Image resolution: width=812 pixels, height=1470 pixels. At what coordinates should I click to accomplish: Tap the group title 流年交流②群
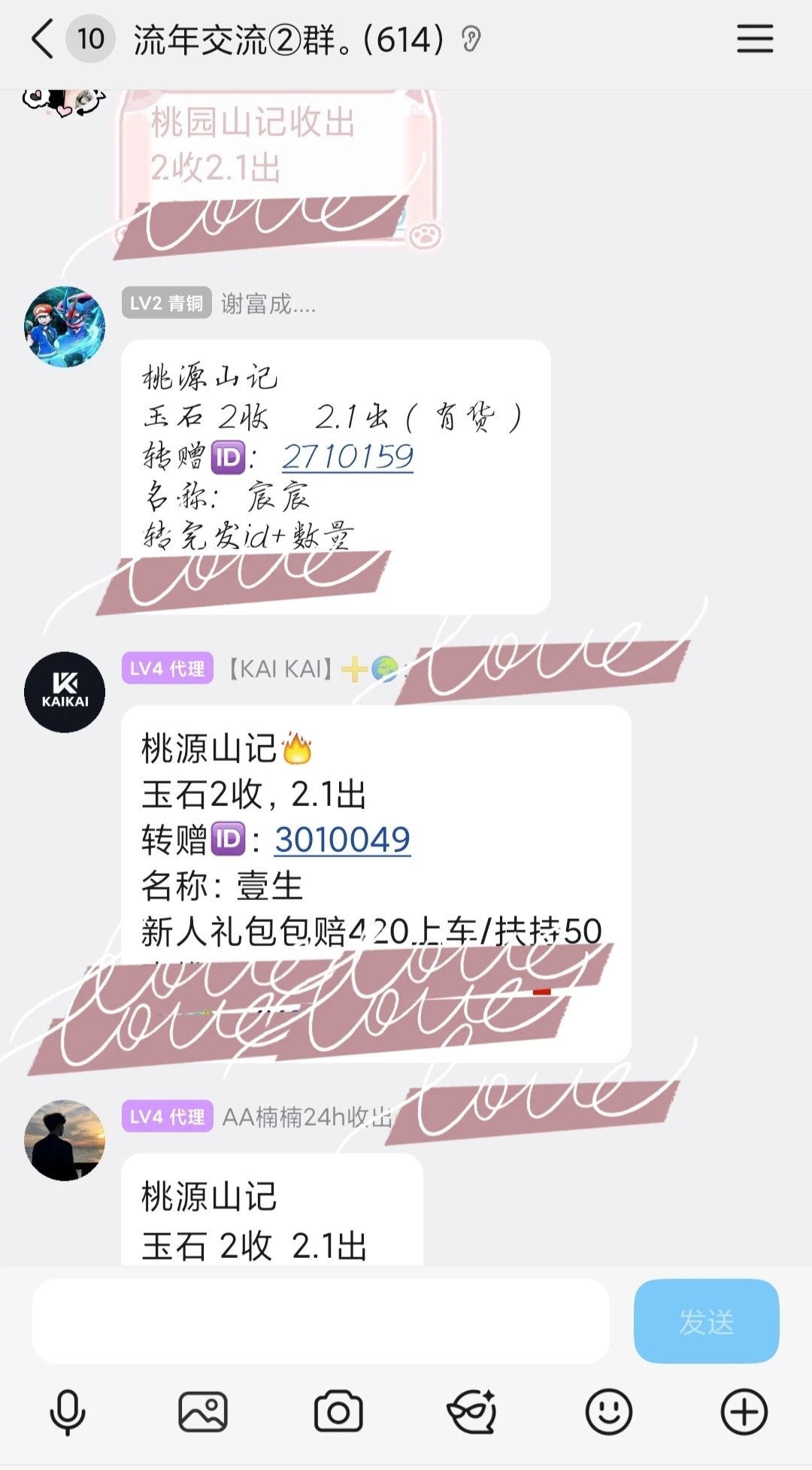pyautogui.click(x=286, y=39)
